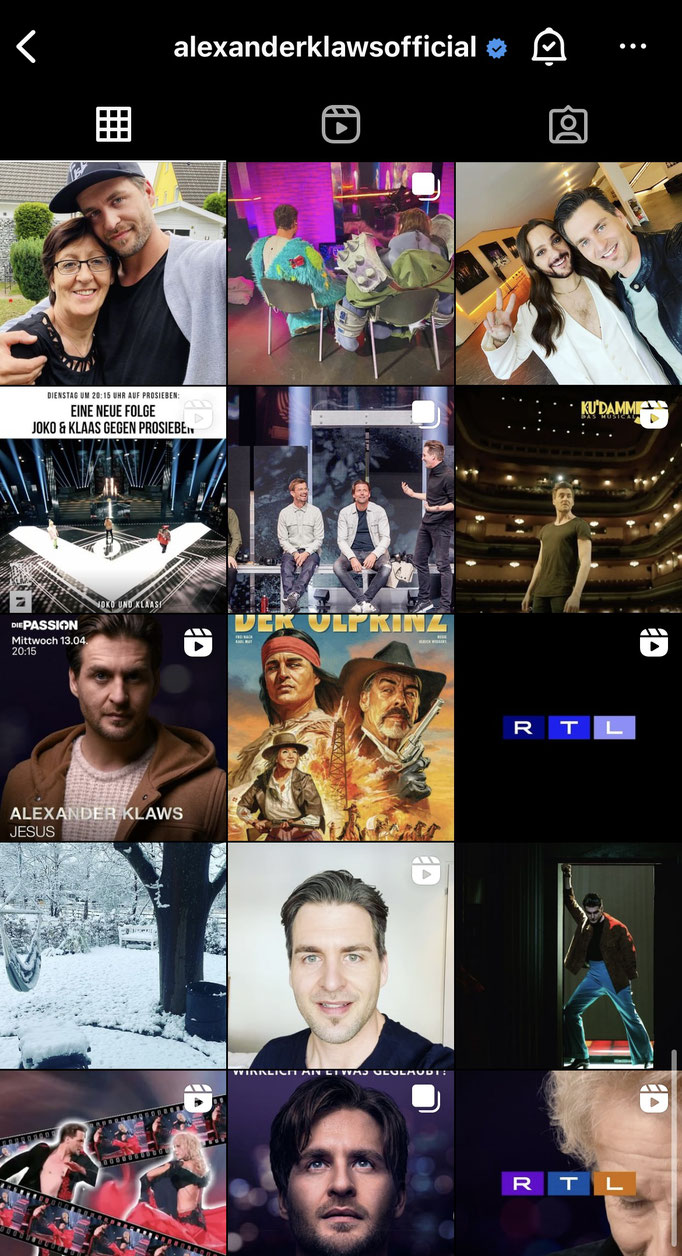Open the colorful costume backstage post
Image resolution: width=682 pixels, height=1256 pixels.
[x=341, y=273]
